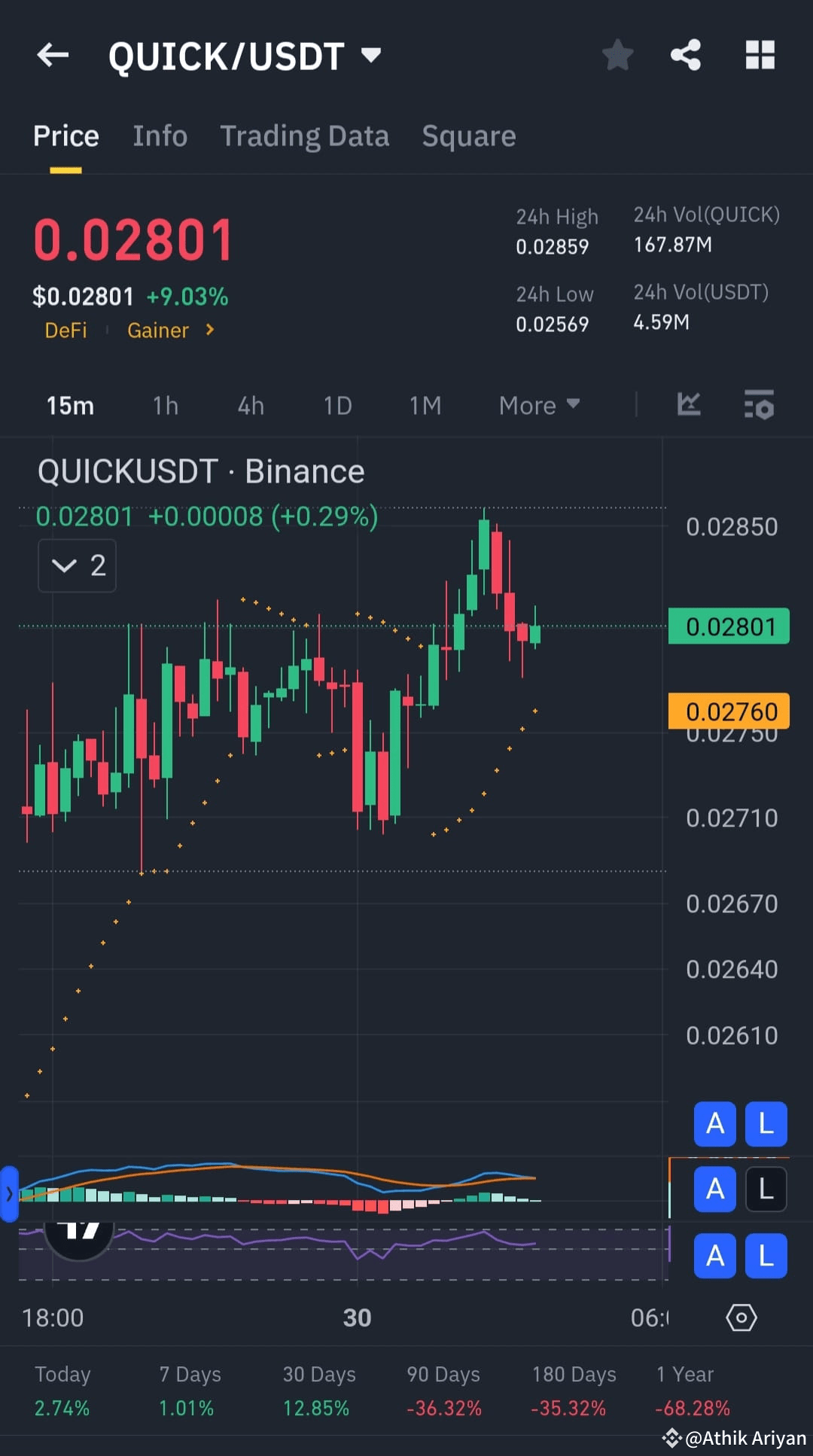
Task: Open the layout grid icon top right
Action: coord(760,55)
